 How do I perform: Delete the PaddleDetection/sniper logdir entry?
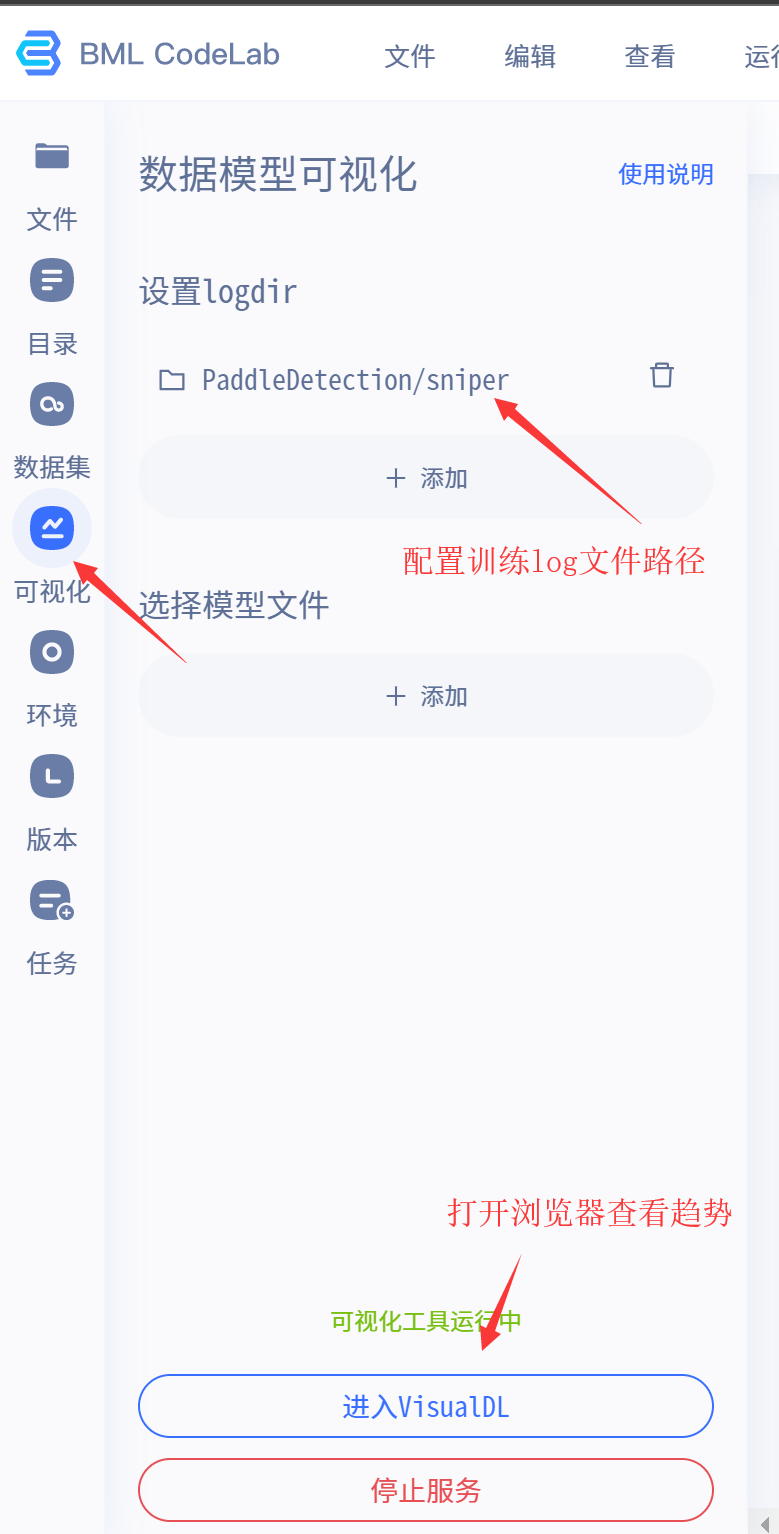[662, 376]
